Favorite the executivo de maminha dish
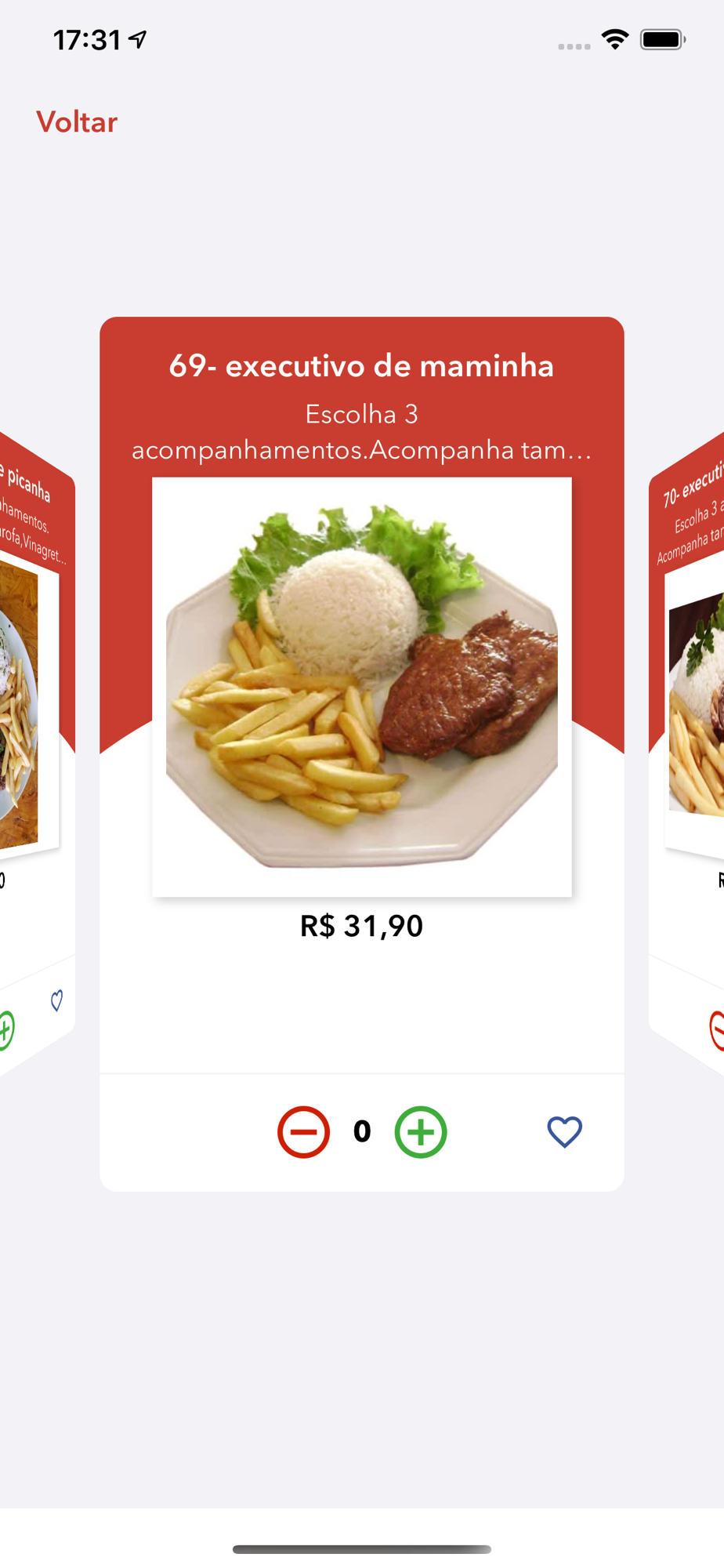The height and width of the screenshot is (1568, 724). [x=564, y=1131]
